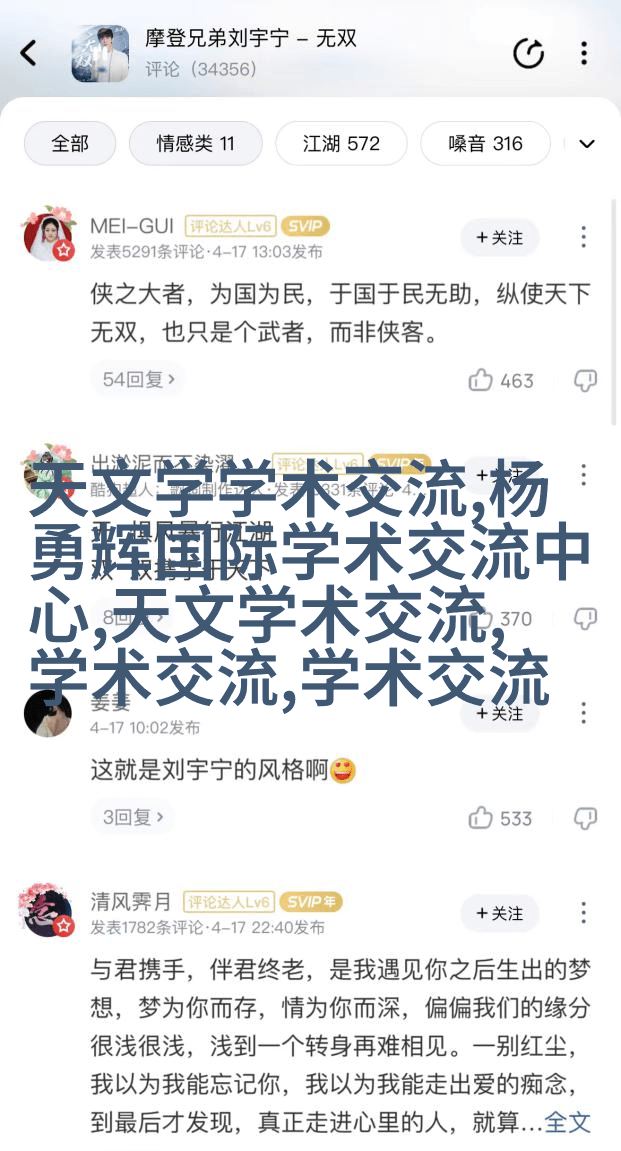View 3 replies under 这就是刘宇宁的风格啊
This screenshot has height=1151, width=621.
[x=133, y=817]
